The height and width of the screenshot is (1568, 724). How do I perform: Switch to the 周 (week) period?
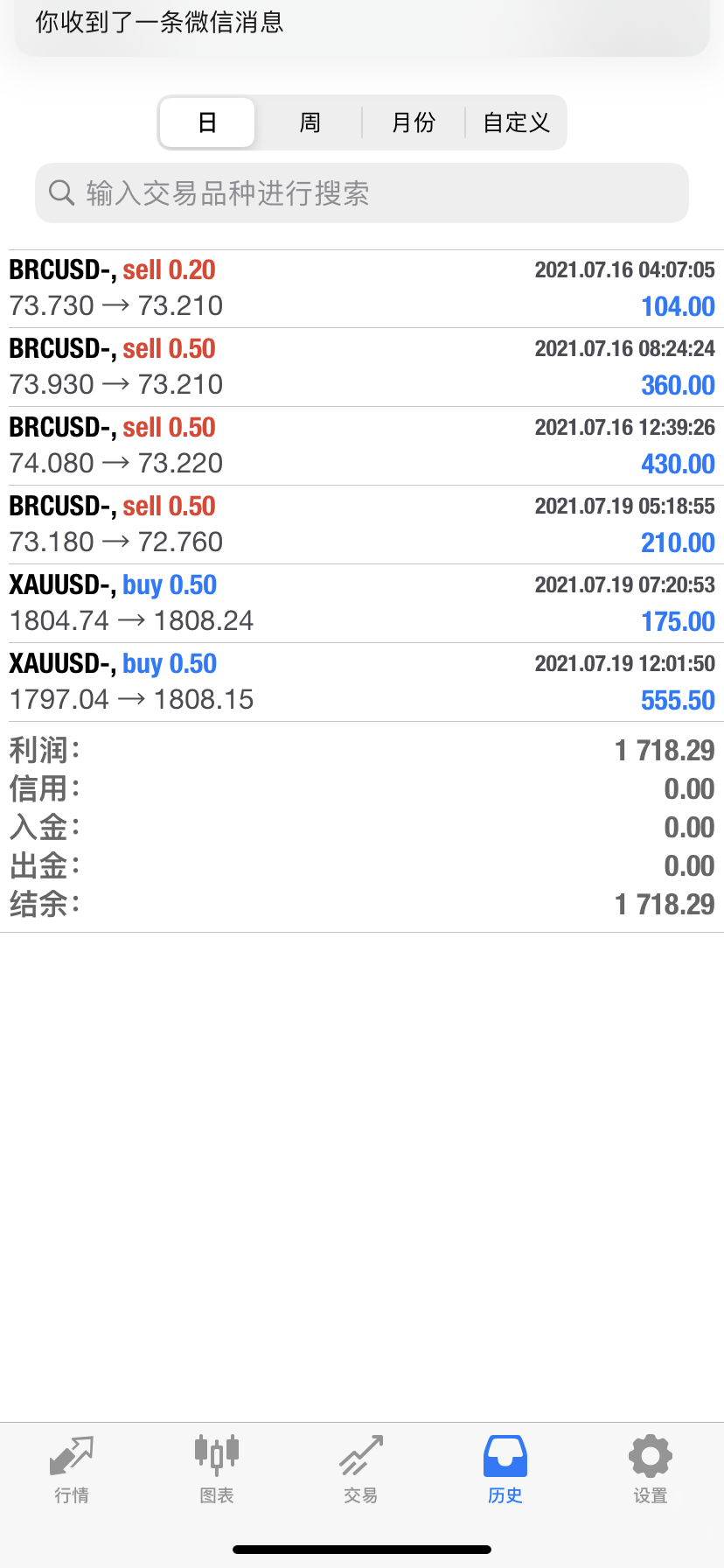(x=310, y=122)
